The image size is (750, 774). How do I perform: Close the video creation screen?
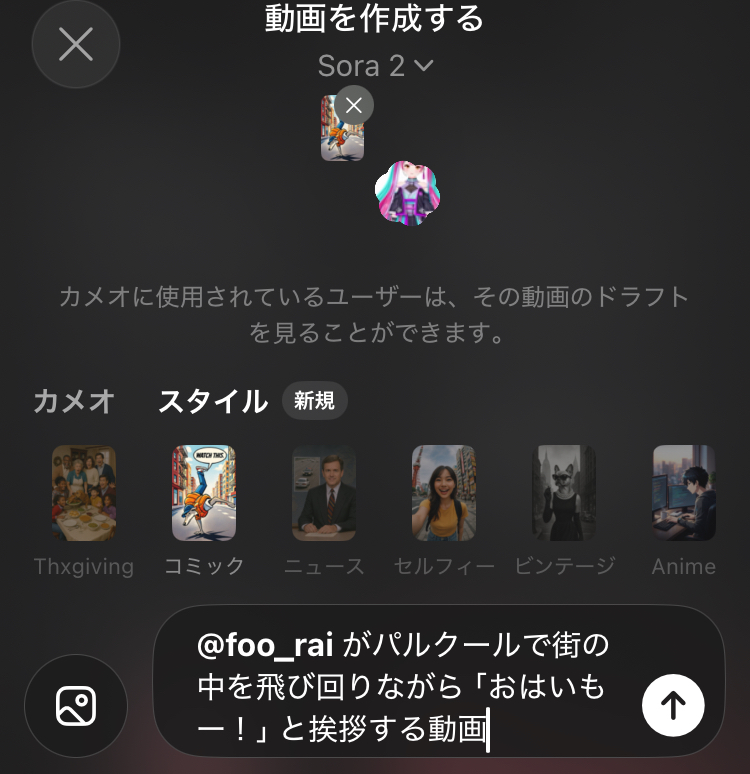pyautogui.click(x=76, y=44)
